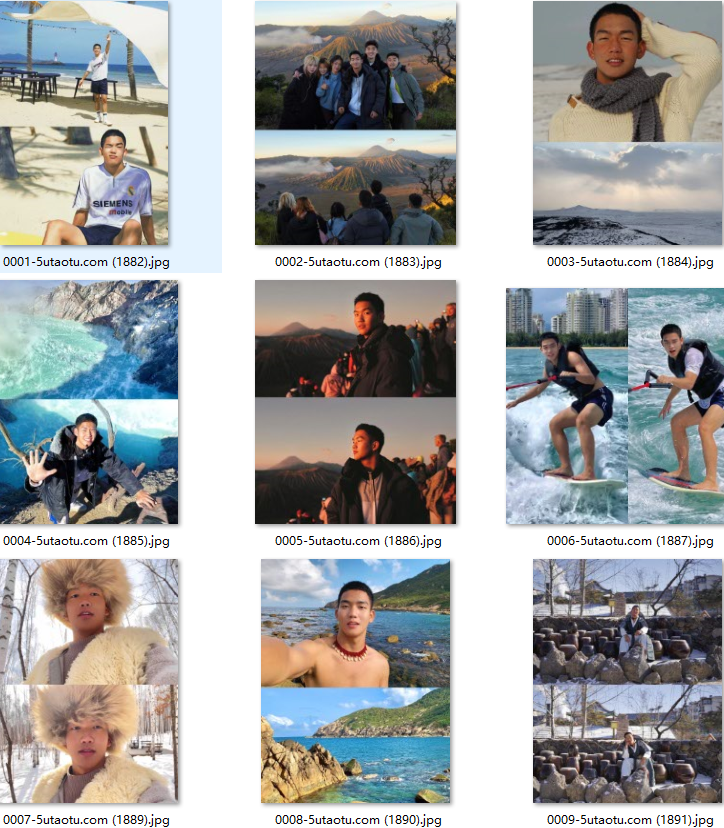
Task: Select image 0008-5utaotu.com (1890).jpg
Action: tap(355, 681)
